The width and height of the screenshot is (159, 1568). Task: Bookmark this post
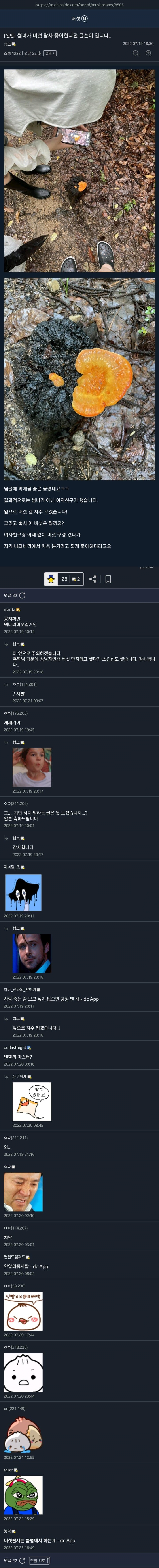pyautogui.click(x=108, y=579)
